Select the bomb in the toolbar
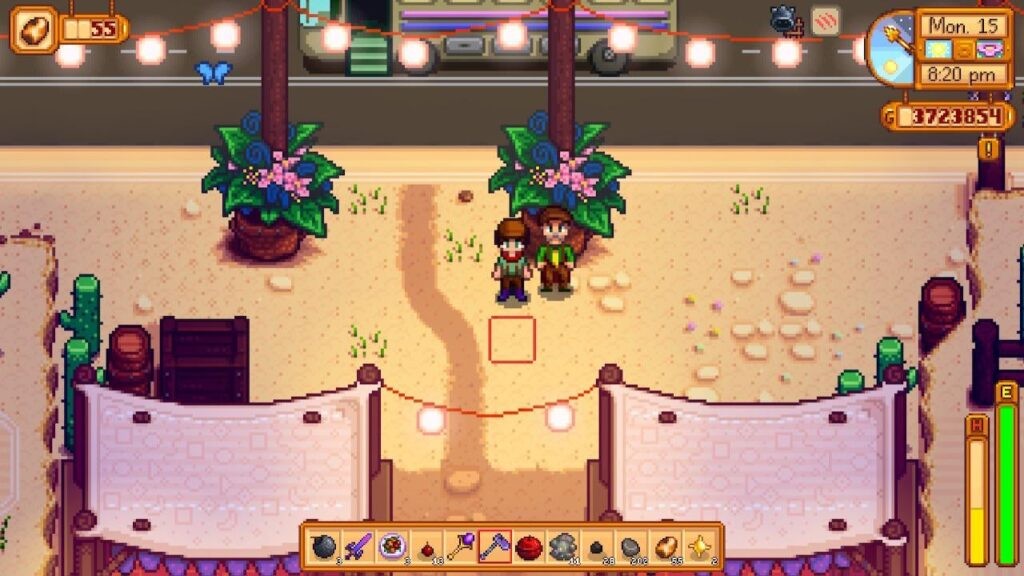This screenshot has height=576, width=1024. (x=324, y=546)
